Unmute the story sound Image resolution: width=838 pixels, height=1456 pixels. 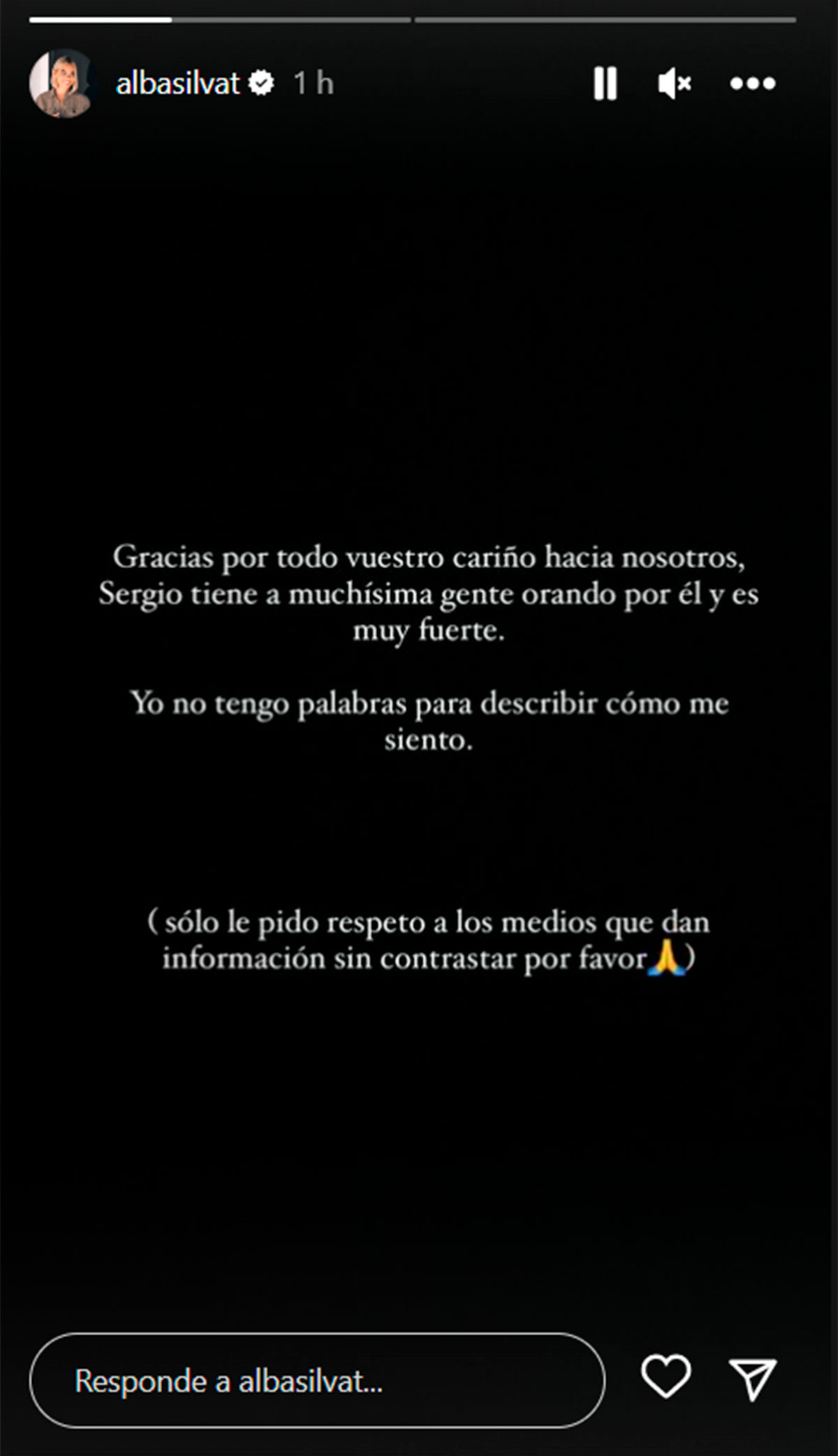pyautogui.click(x=674, y=84)
